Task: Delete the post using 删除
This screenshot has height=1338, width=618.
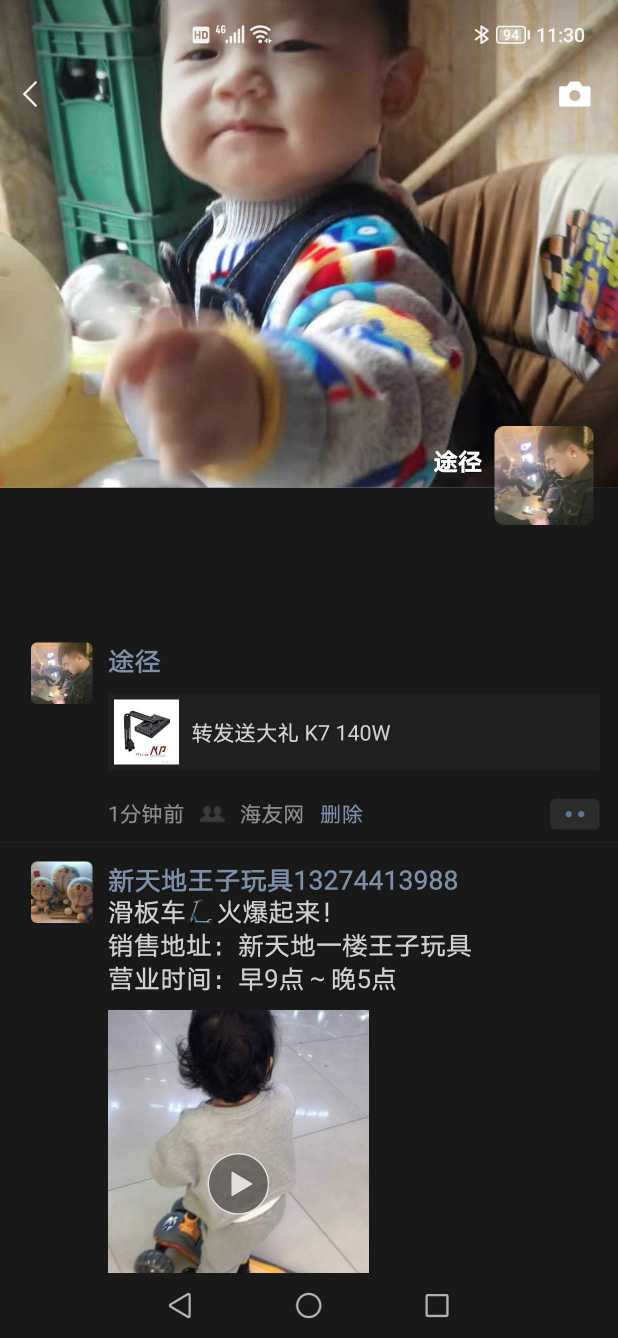Action: pos(341,815)
